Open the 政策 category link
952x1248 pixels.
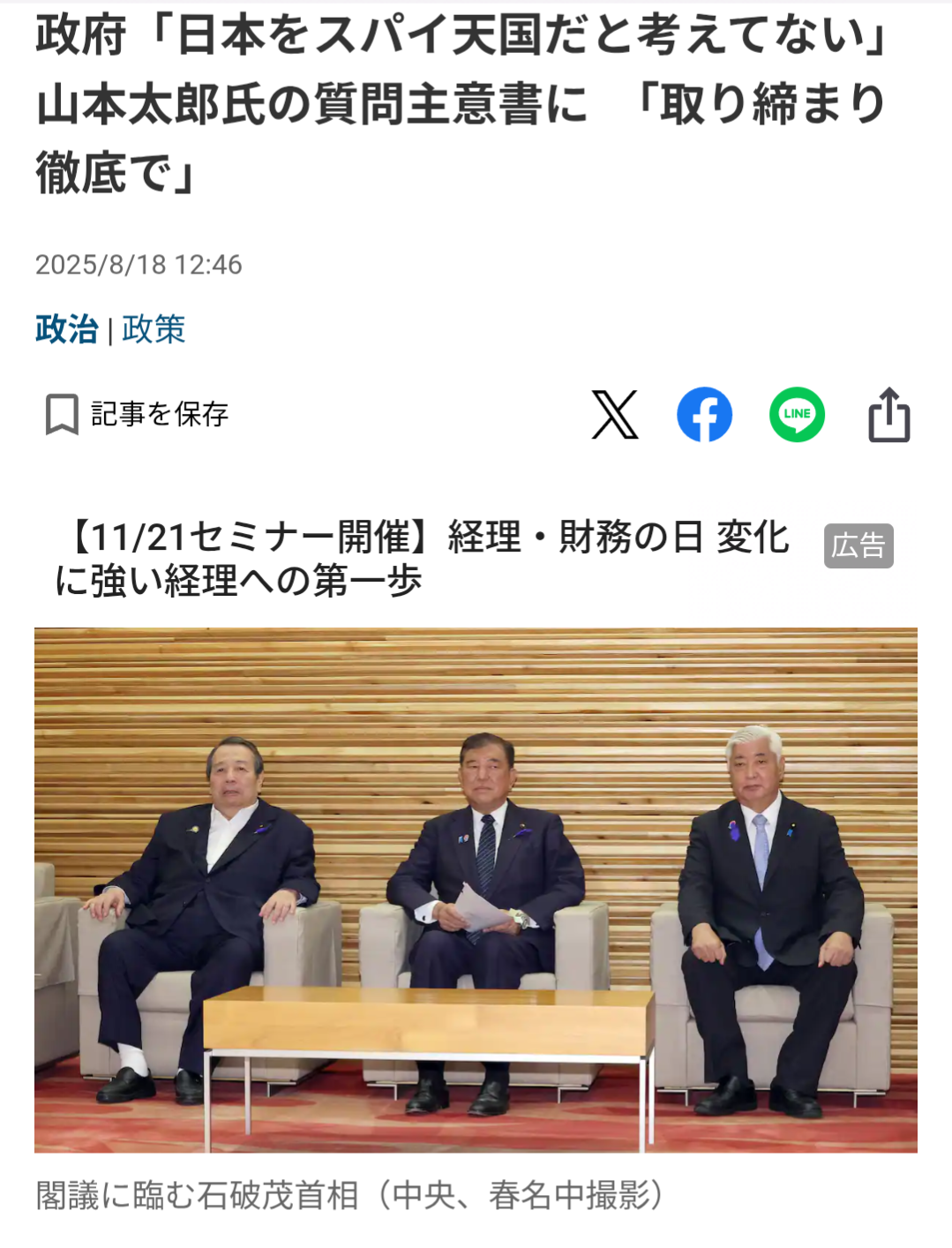coord(154,329)
